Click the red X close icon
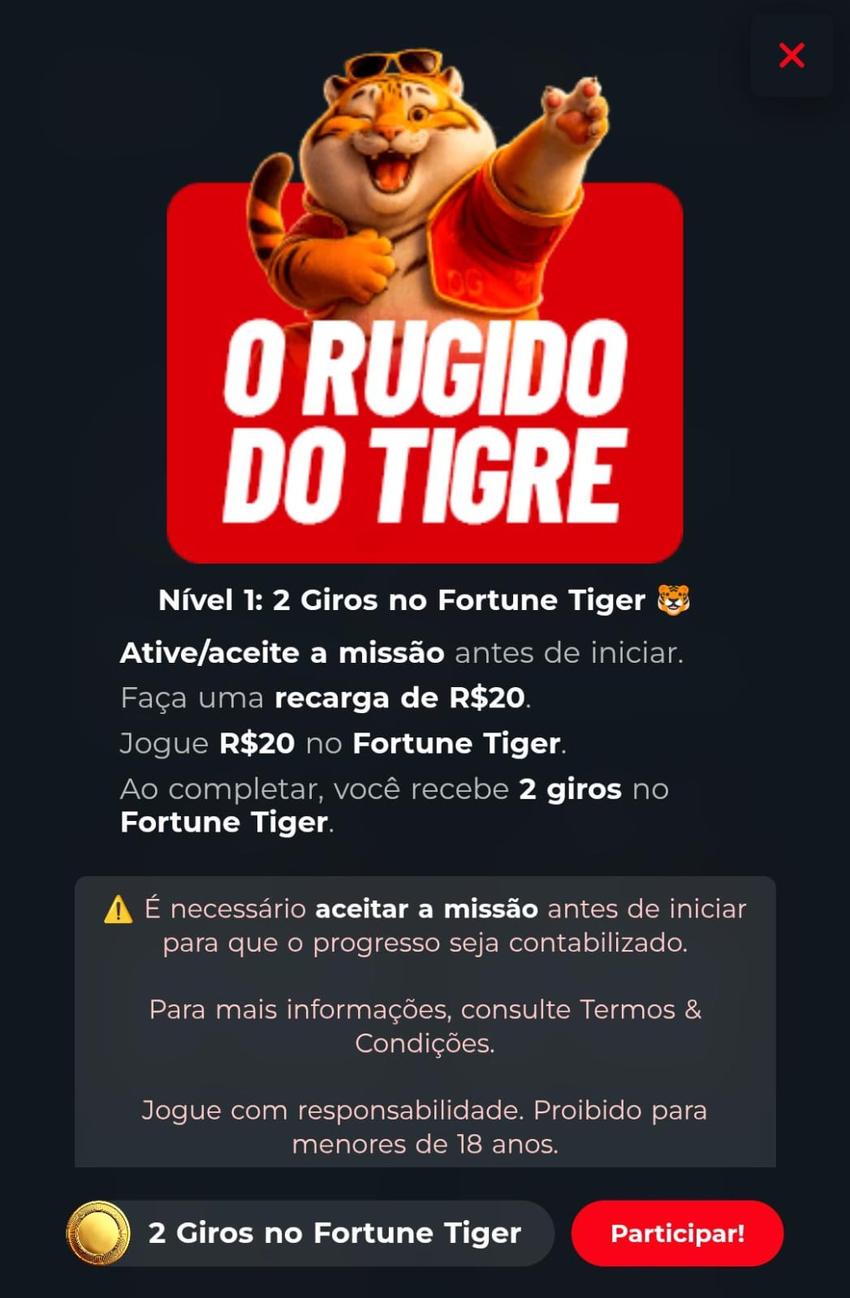The image size is (850, 1298). point(791,55)
